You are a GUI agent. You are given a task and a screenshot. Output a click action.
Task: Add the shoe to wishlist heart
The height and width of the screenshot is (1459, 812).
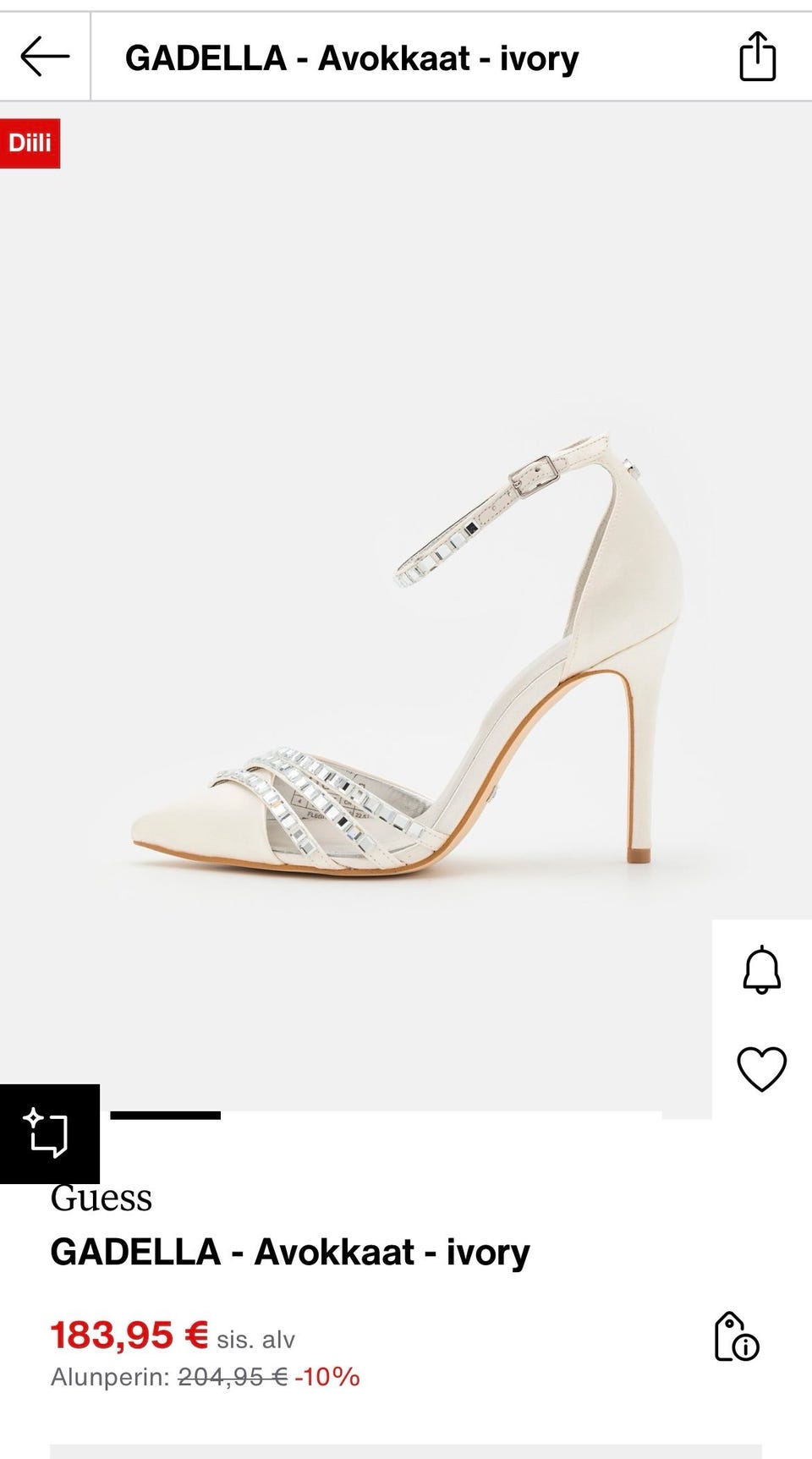point(761,1068)
